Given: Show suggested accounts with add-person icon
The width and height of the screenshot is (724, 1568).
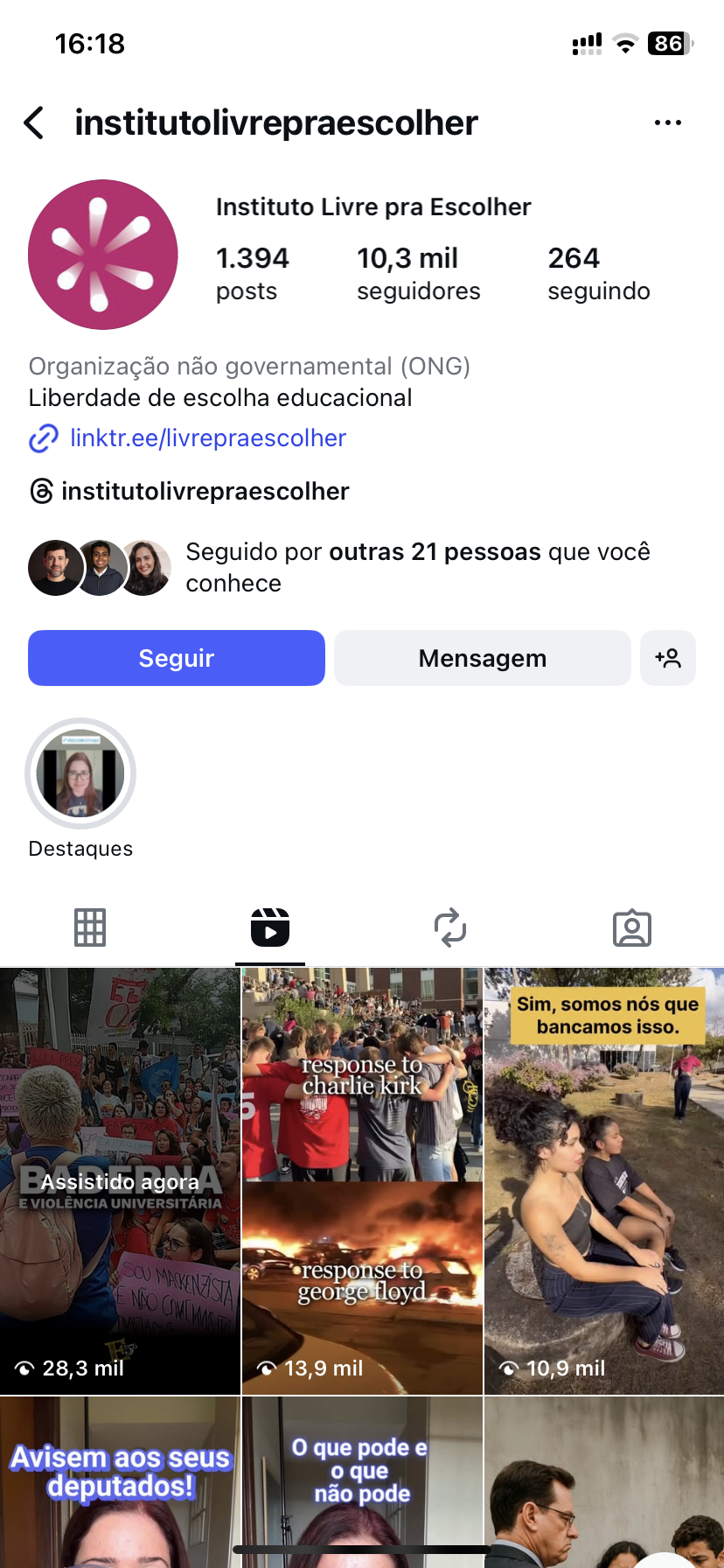Looking at the screenshot, I should coord(668,658).
